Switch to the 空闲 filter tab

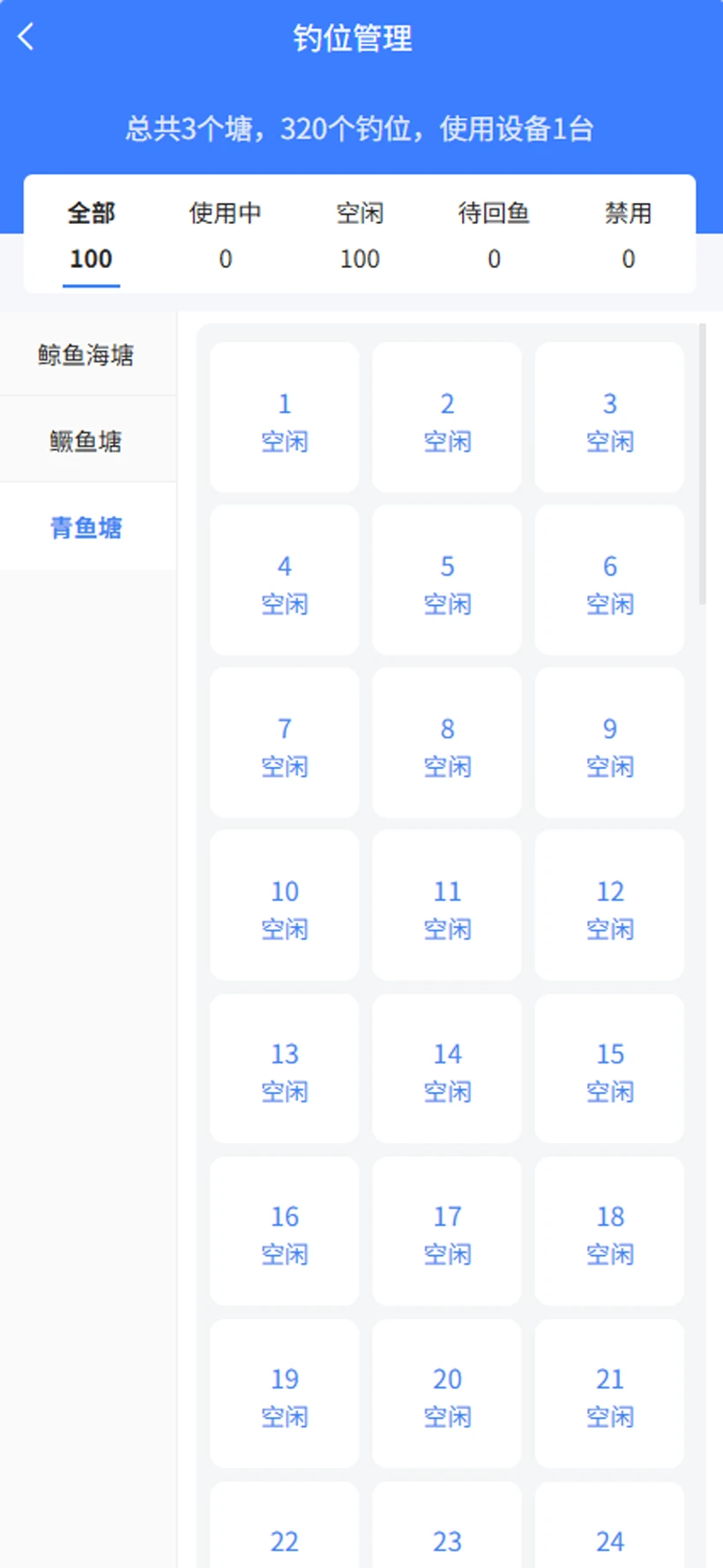[x=360, y=235]
